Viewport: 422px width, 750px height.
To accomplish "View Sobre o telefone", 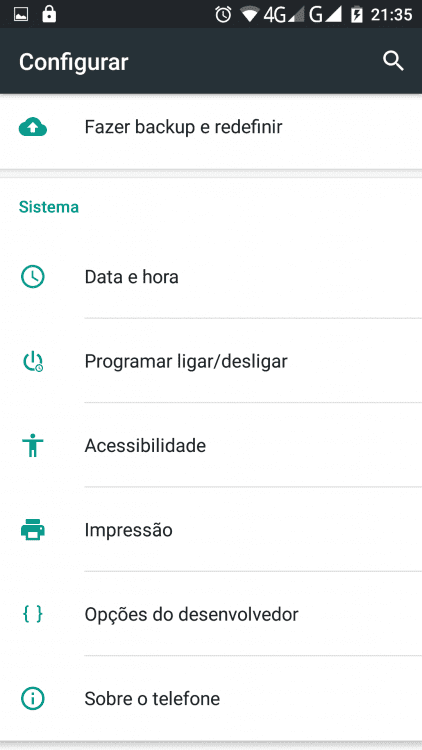I will (211, 698).
